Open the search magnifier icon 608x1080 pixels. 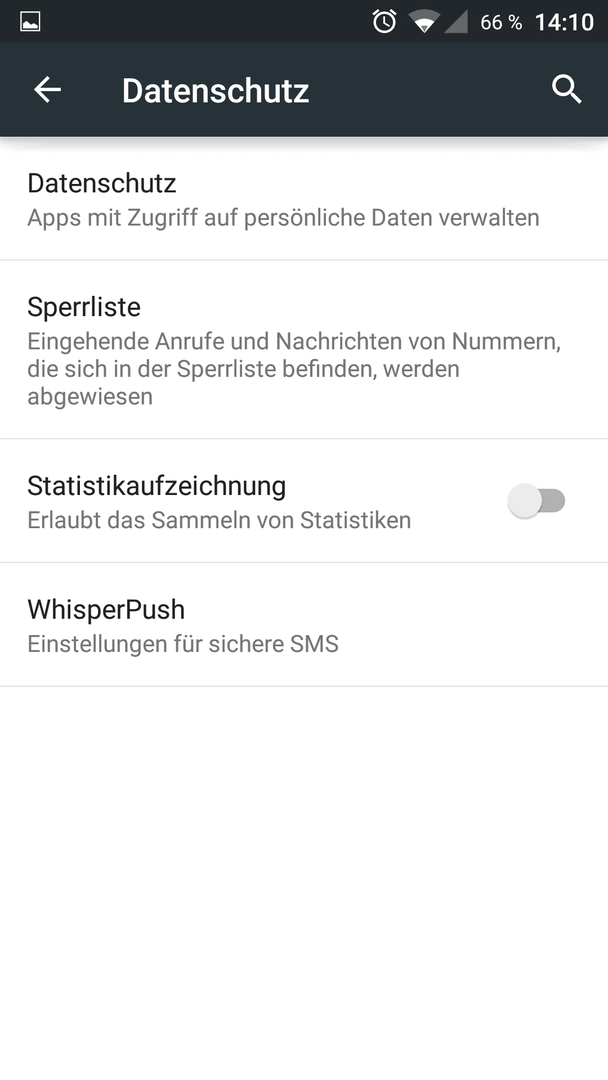[567, 90]
